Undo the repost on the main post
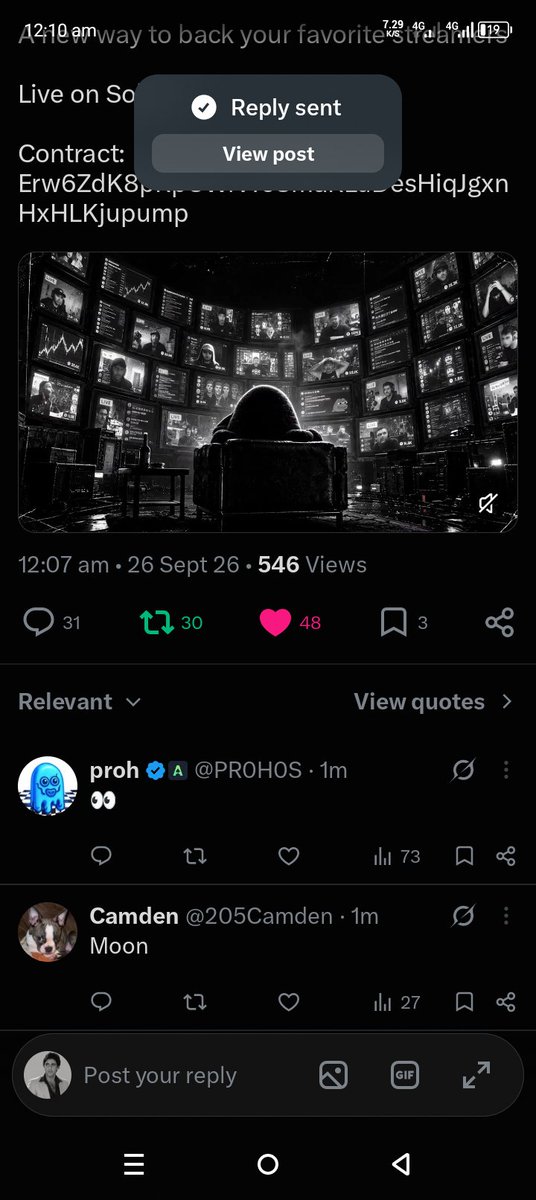The width and height of the screenshot is (536, 1200). coord(156,623)
